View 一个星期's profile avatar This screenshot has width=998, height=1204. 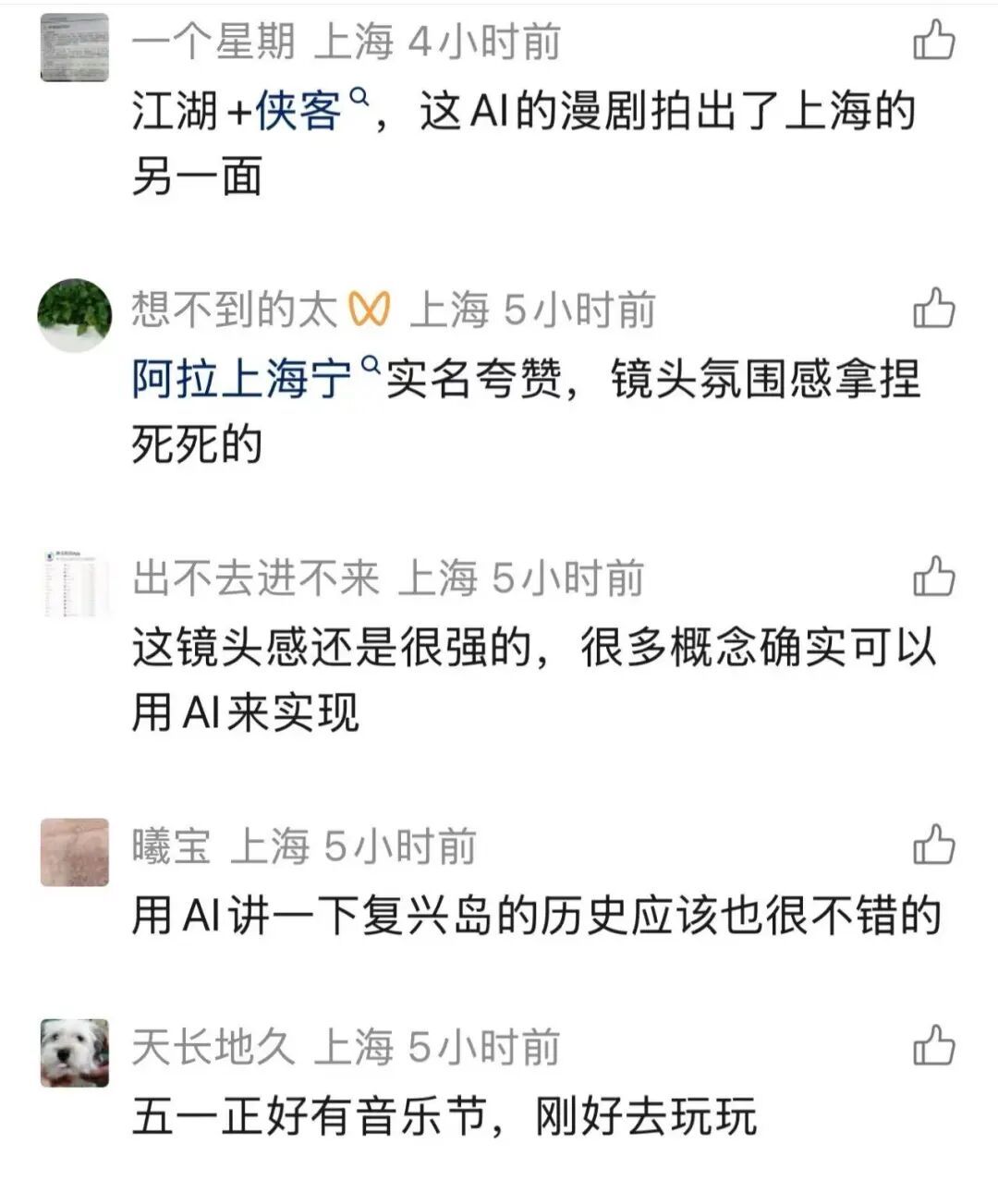pyautogui.click(x=75, y=46)
